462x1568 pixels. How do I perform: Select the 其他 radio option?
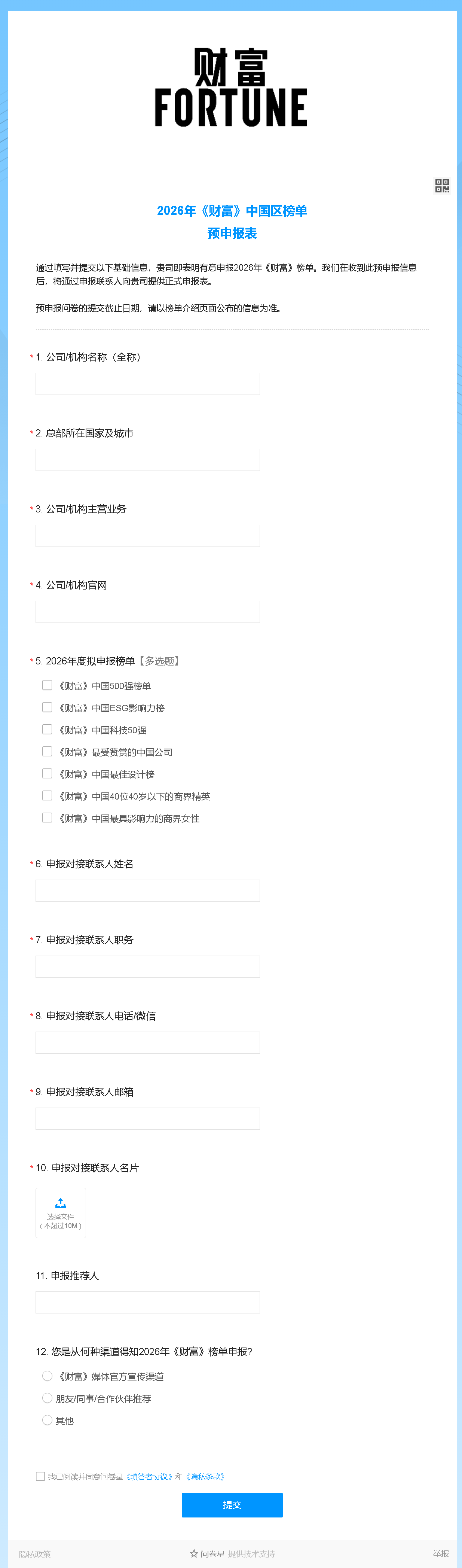click(x=48, y=1420)
